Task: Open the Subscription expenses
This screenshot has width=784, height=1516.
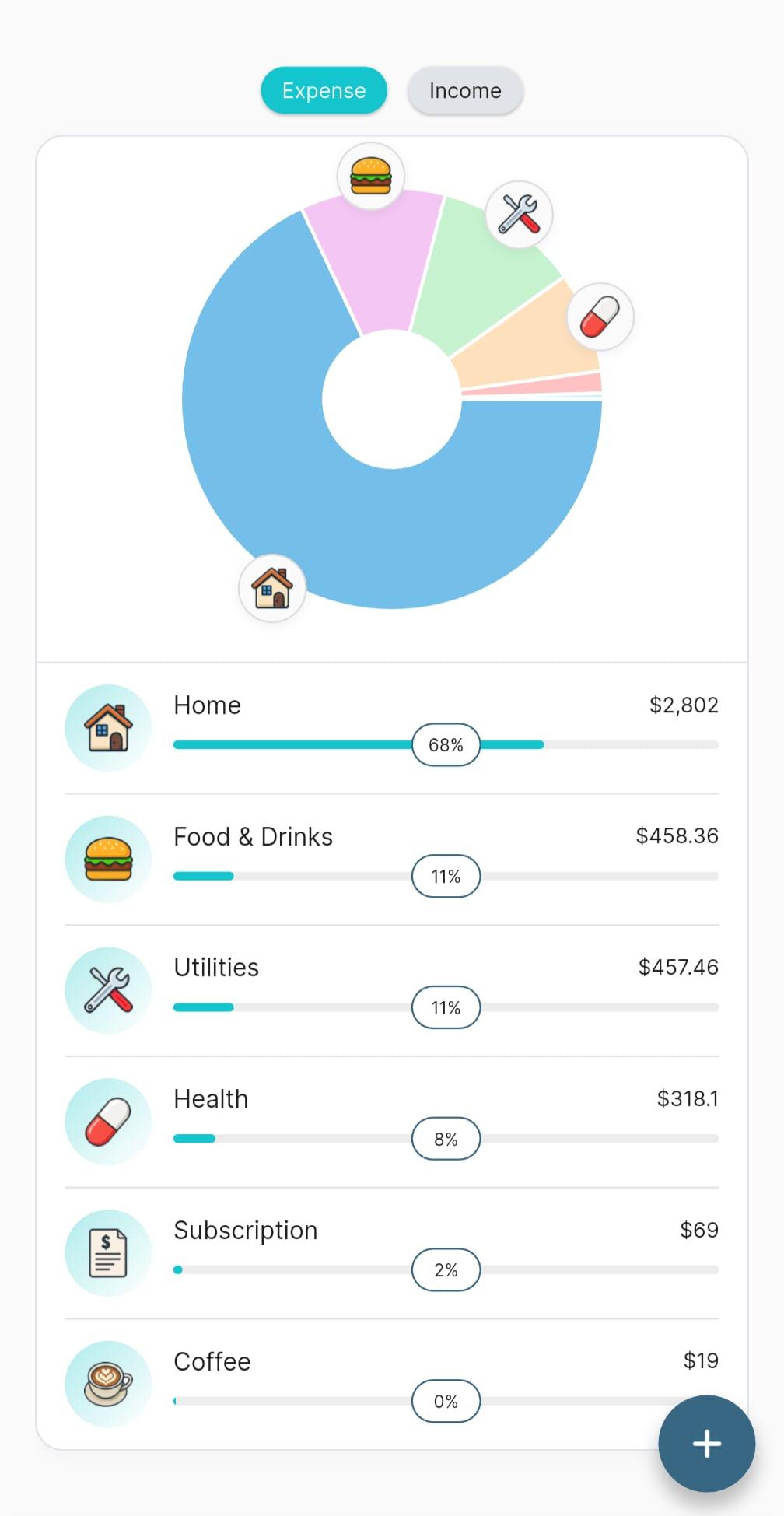Action: (x=391, y=1252)
